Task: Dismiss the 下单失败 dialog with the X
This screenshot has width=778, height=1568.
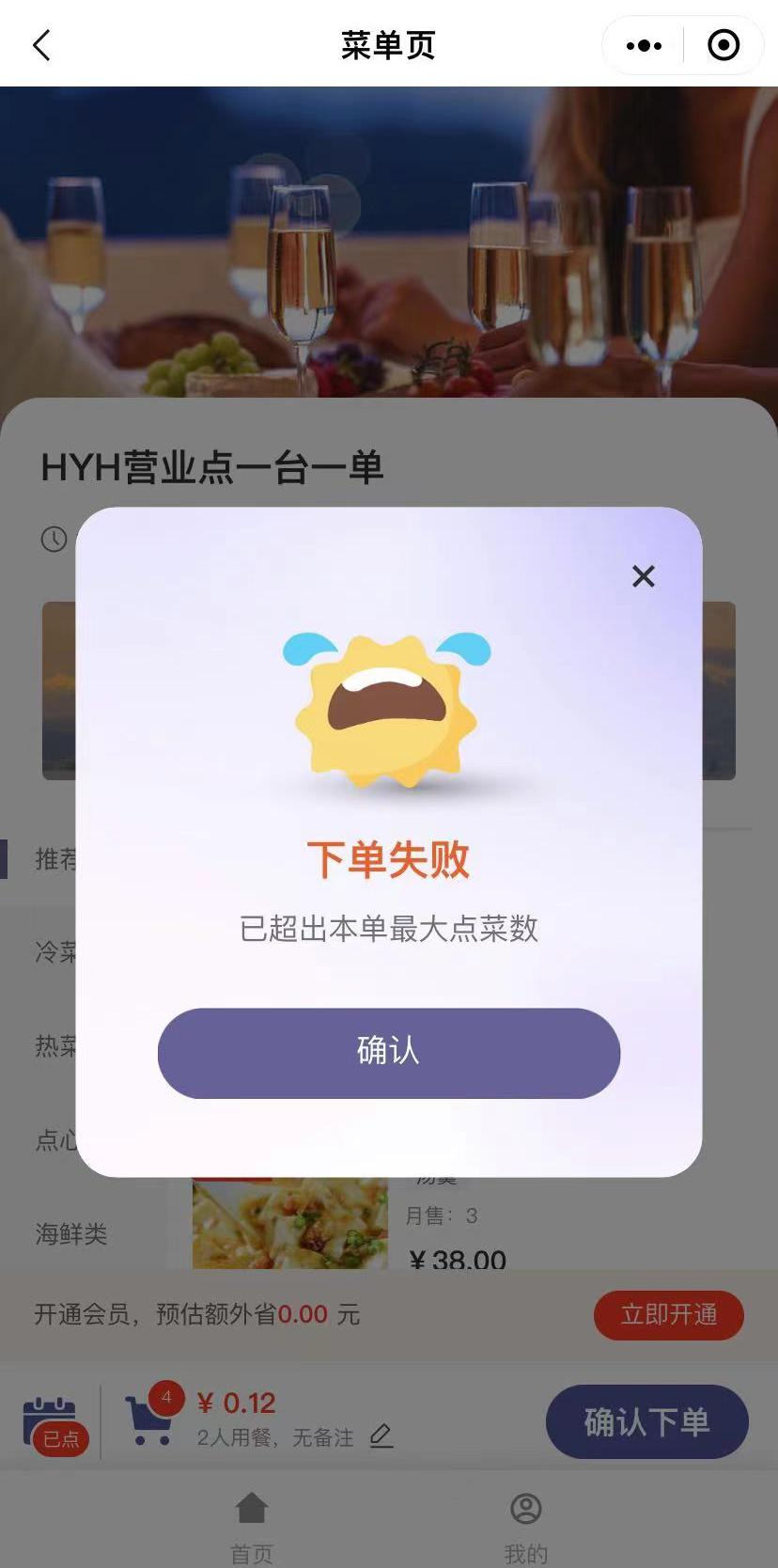Action: pyautogui.click(x=644, y=576)
